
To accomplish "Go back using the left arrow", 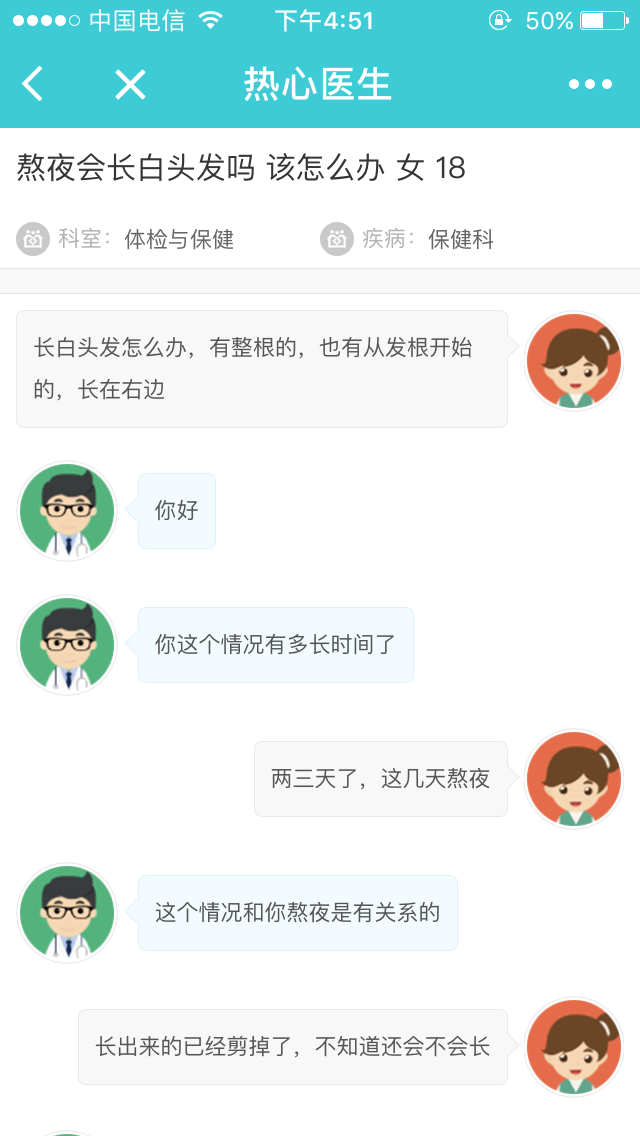I will pos(33,83).
